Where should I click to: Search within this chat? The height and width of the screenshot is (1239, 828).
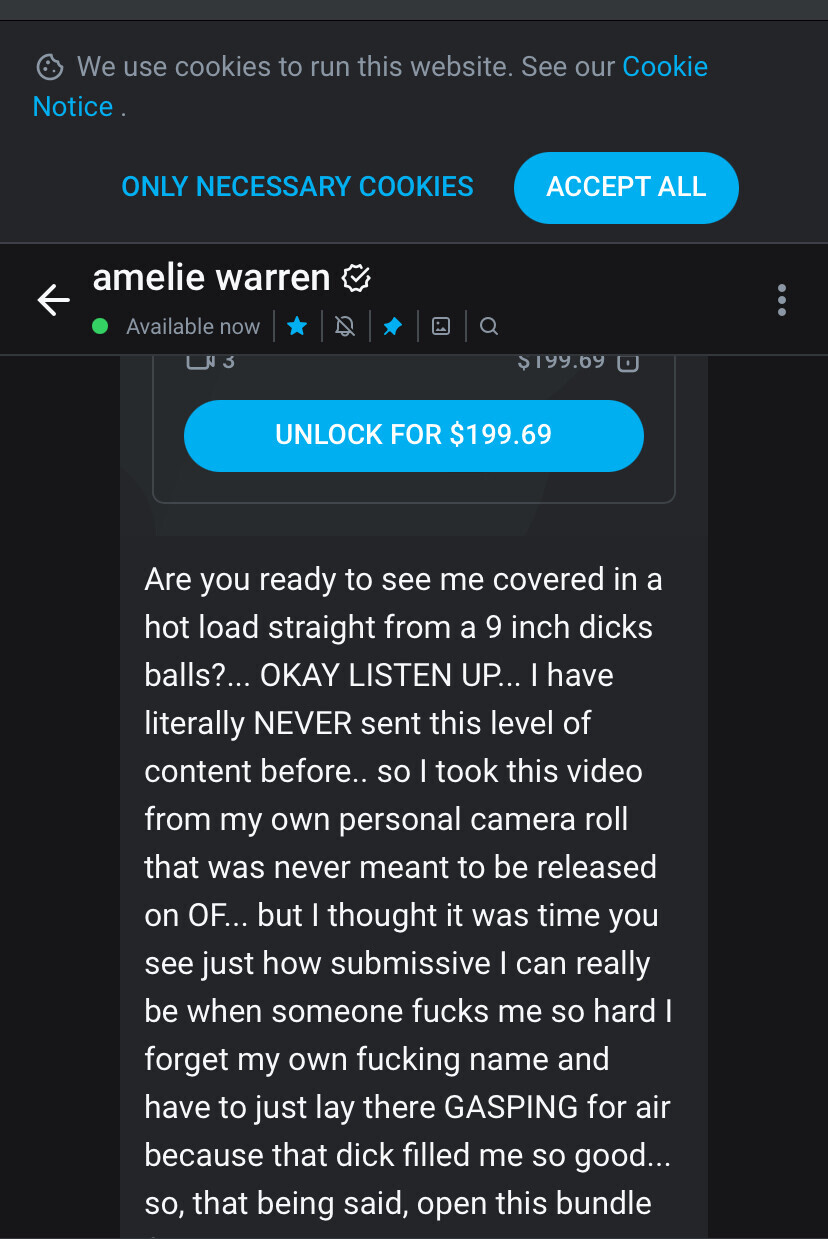click(x=489, y=326)
